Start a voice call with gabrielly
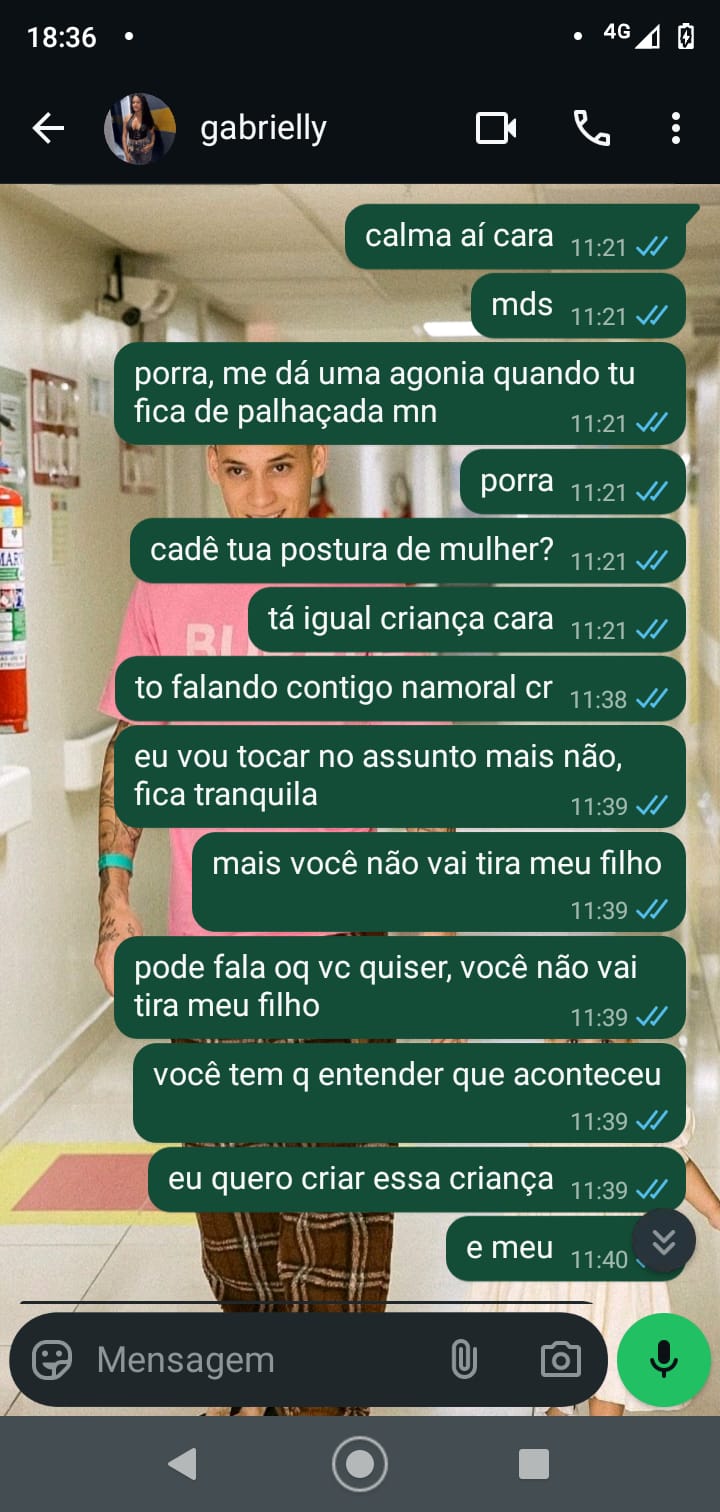Viewport: 720px width, 1512px height. (591, 128)
